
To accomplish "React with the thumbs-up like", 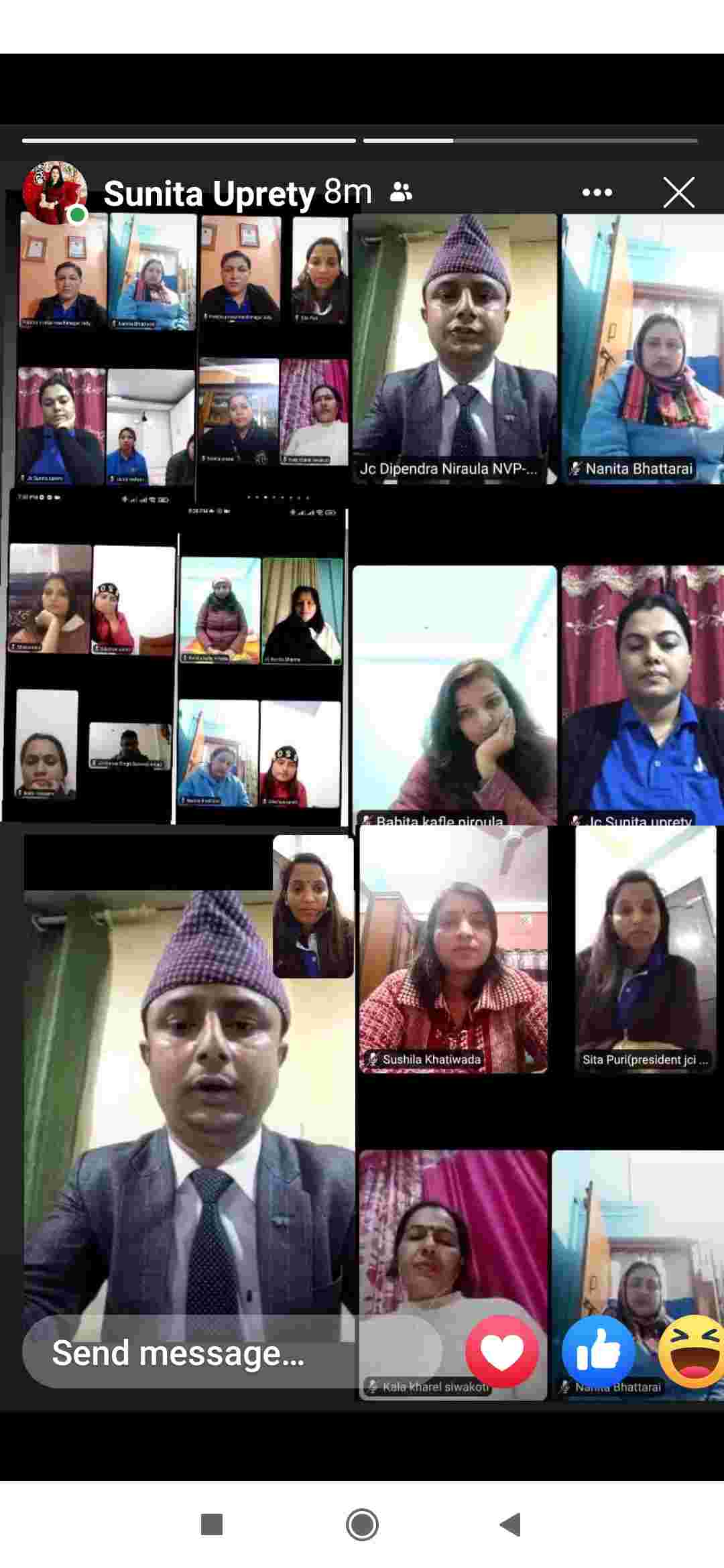I will tap(598, 1351).
